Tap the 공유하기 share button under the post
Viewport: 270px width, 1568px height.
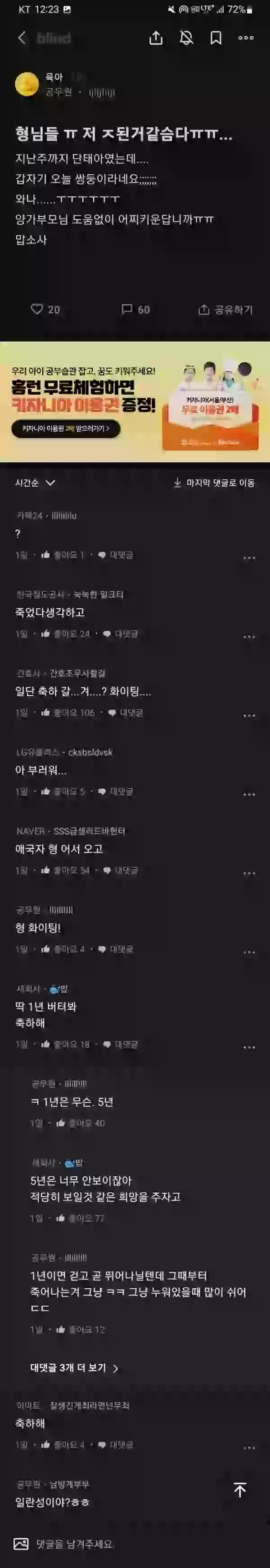tap(225, 310)
